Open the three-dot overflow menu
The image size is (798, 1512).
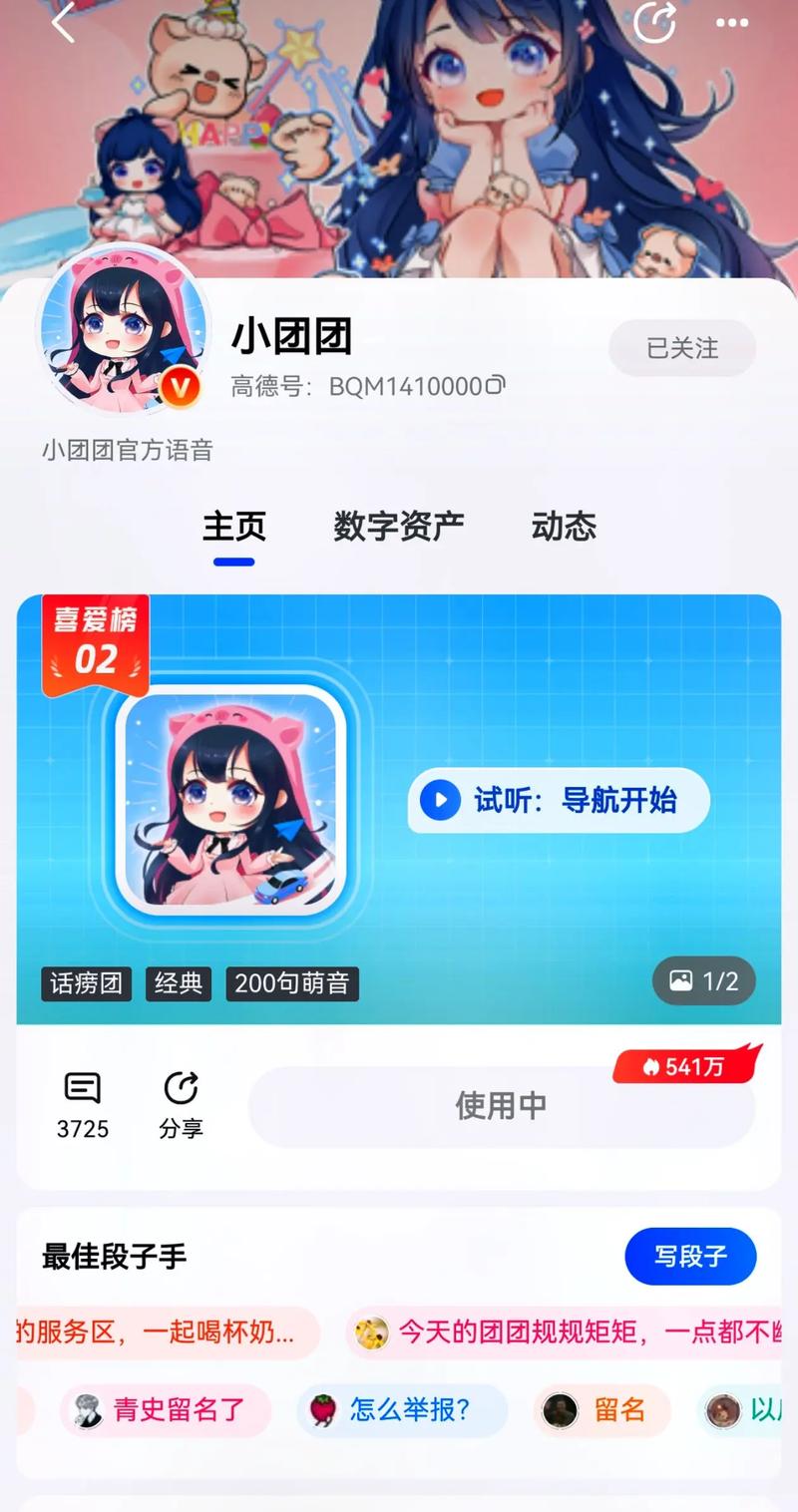coord(732,22)
